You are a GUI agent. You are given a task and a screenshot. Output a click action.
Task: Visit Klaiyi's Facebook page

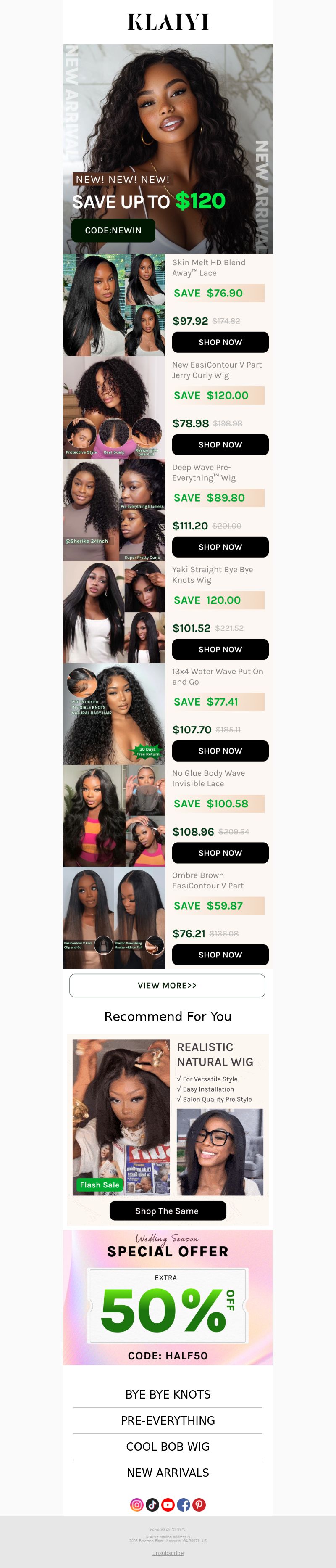[184, 1505]
